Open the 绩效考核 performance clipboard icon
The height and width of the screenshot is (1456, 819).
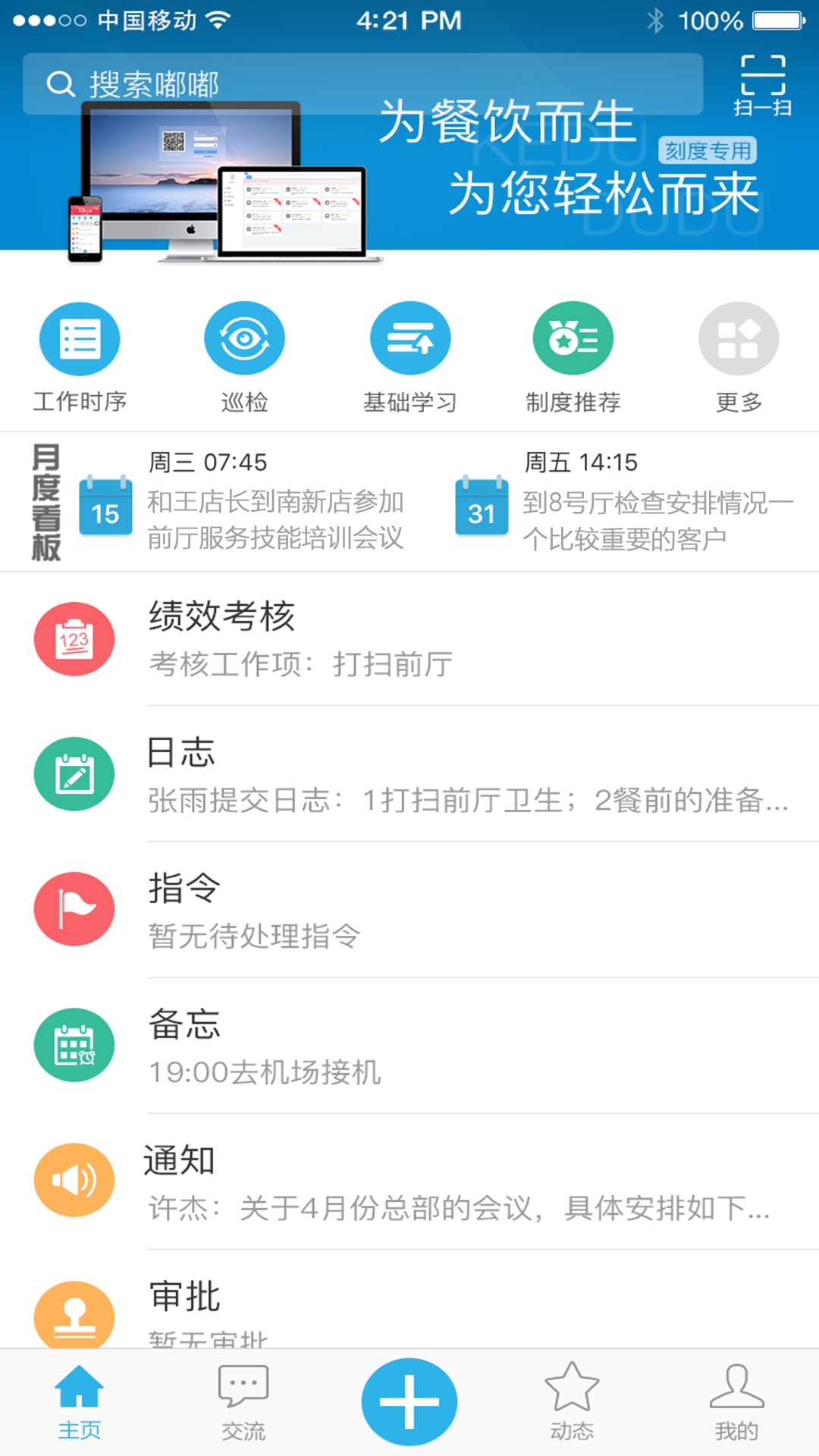74,639
